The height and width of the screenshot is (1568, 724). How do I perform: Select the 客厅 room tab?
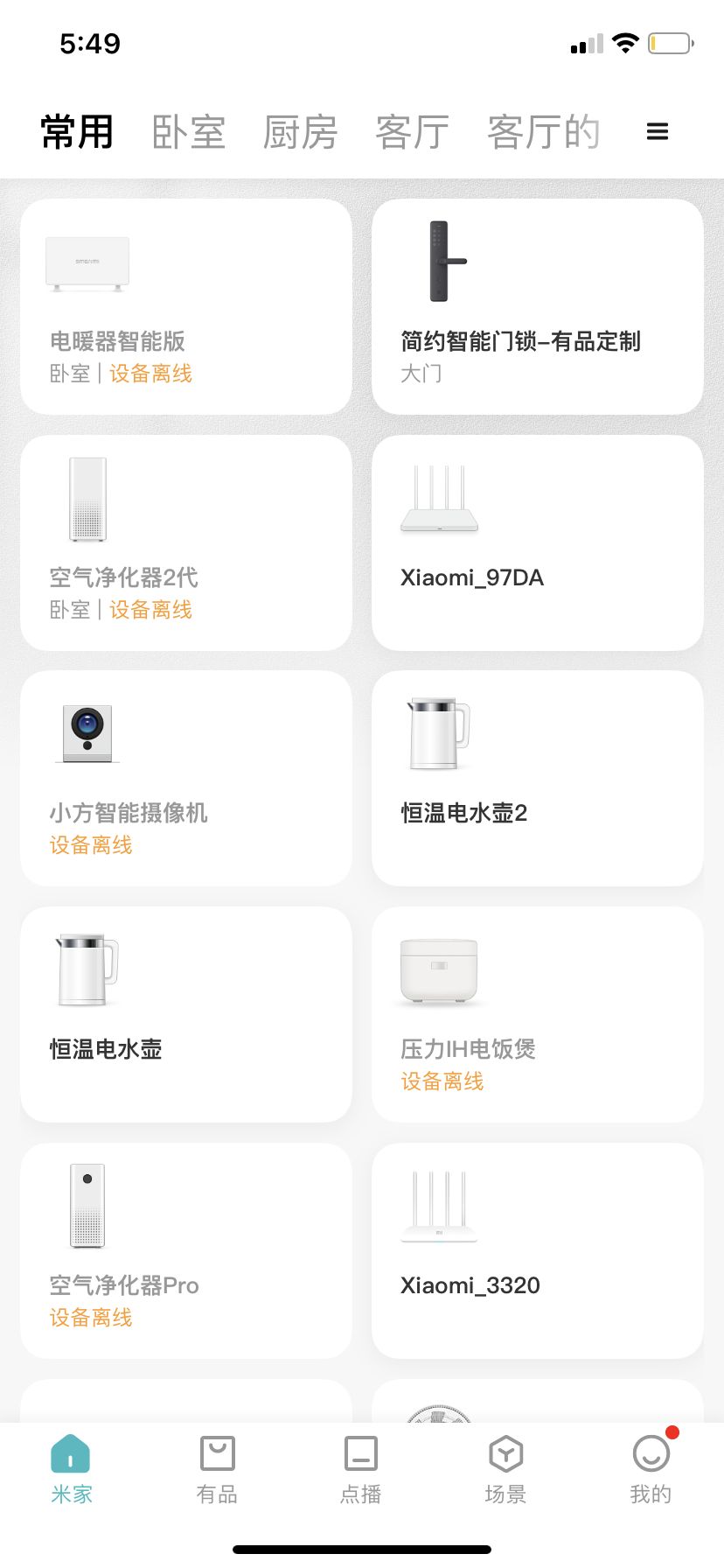coord(412,132)
